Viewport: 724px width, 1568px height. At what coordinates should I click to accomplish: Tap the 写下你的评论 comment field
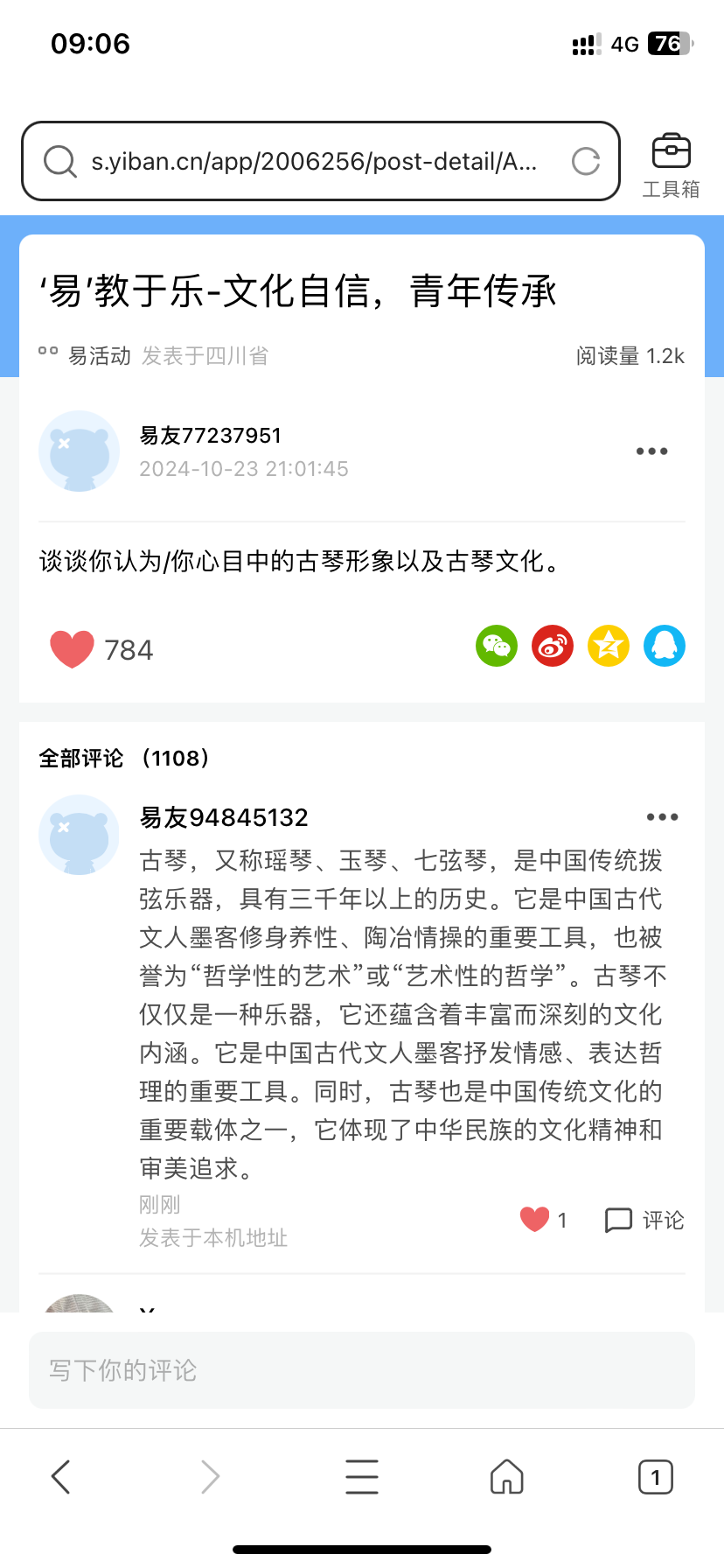pos(362,1370)
